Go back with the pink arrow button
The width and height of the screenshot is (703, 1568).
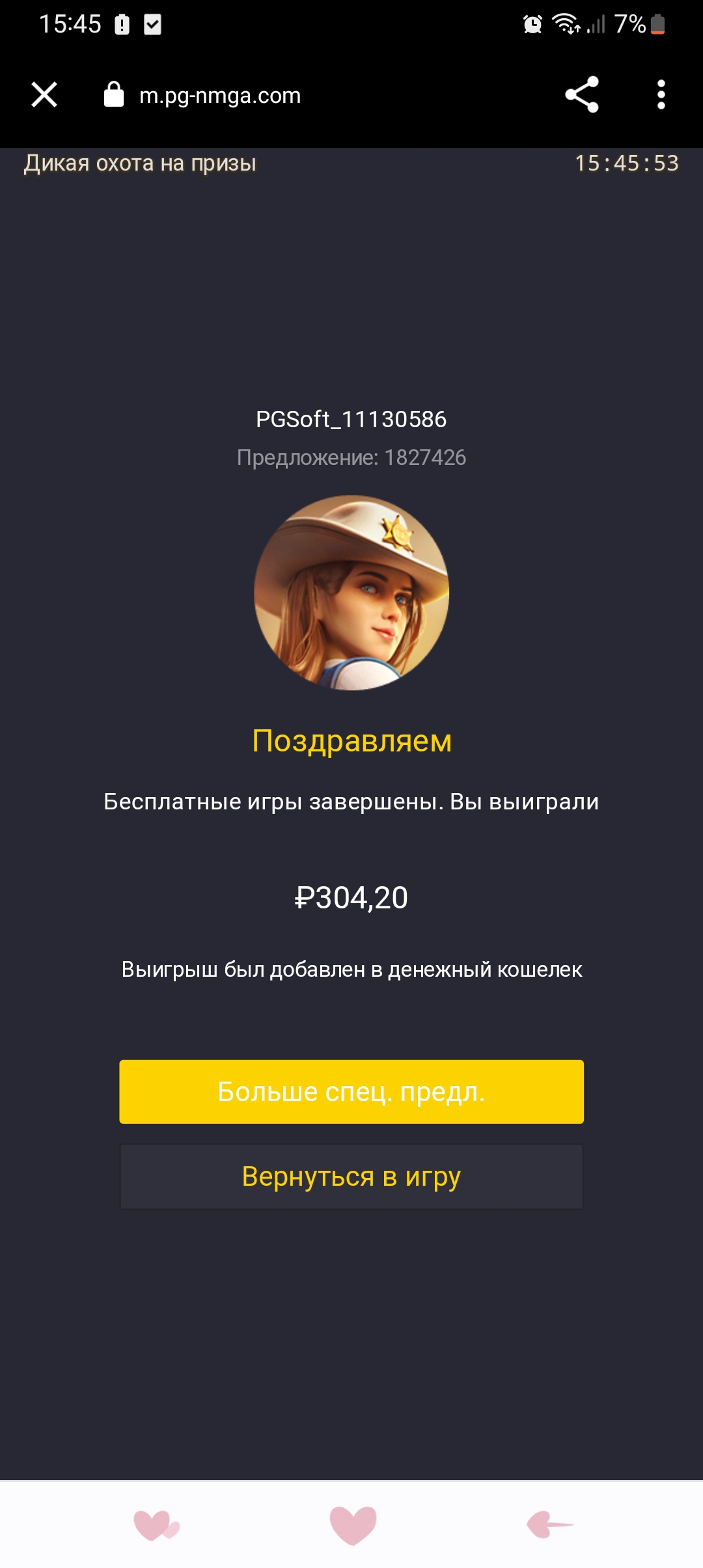click(x=549, y=1524)
